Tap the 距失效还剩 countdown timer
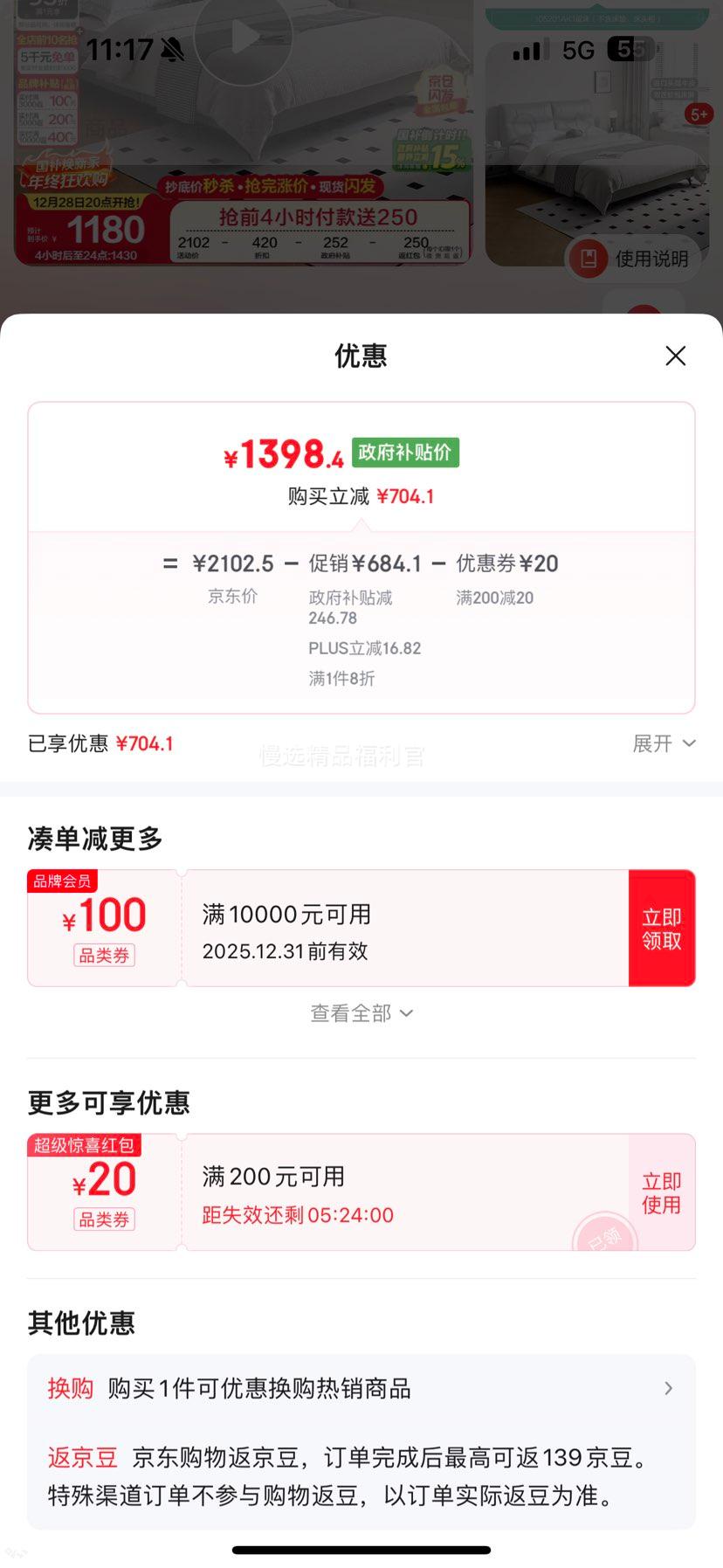The image size is (723, 1568). [296, 1215]
